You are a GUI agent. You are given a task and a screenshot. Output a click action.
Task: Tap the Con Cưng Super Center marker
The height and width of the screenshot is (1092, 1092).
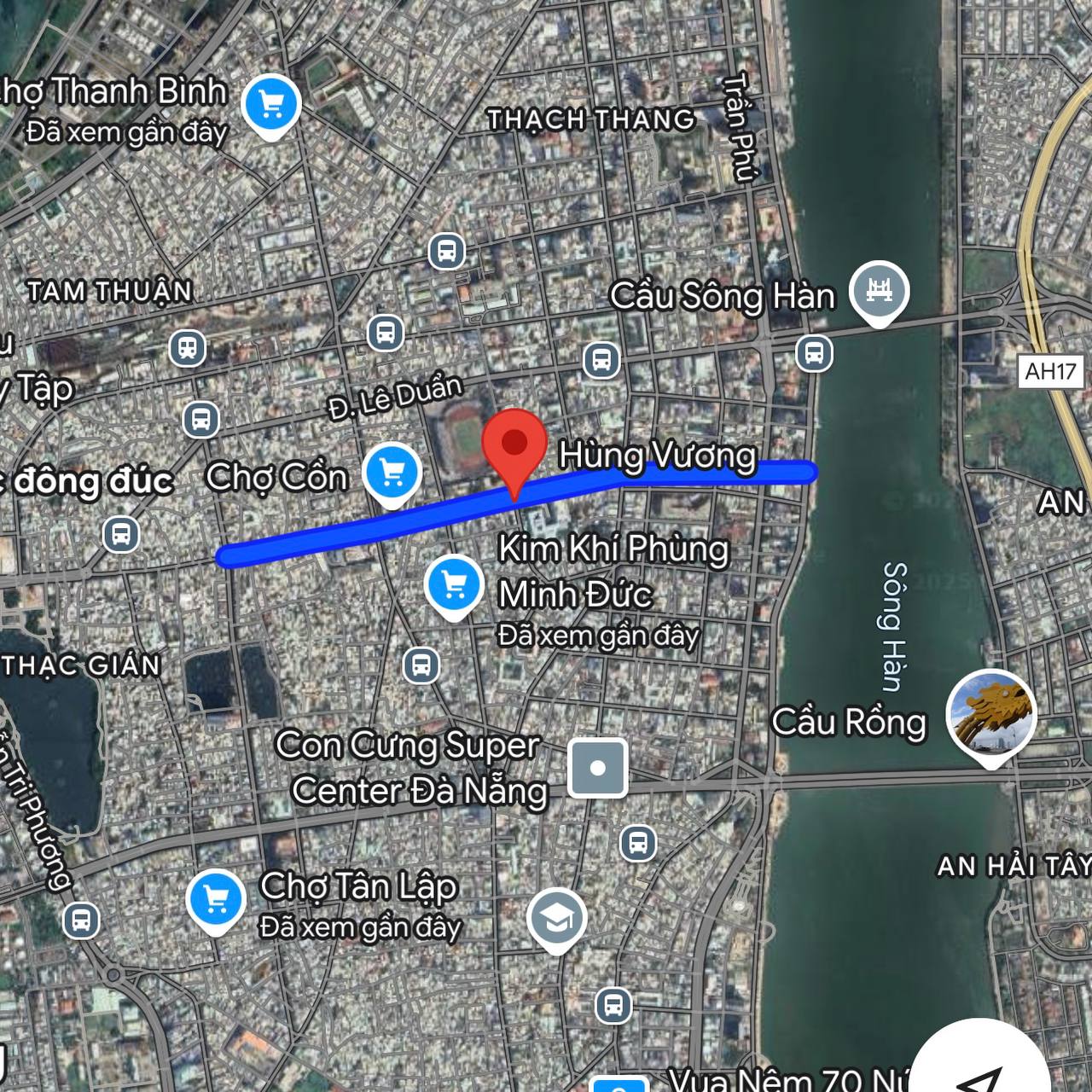tap(598, 768)
